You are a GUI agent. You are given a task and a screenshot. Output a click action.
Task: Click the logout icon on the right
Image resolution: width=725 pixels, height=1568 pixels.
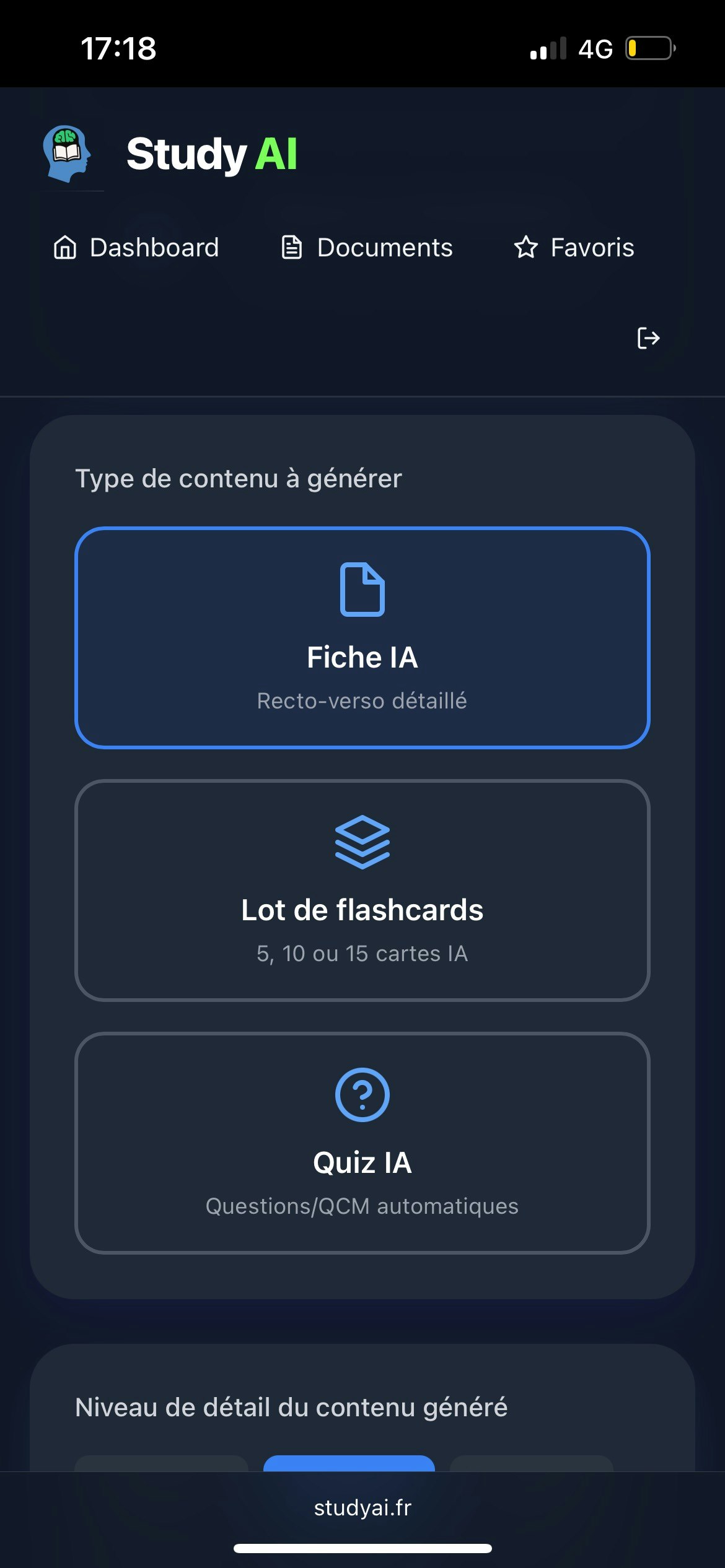648,338
